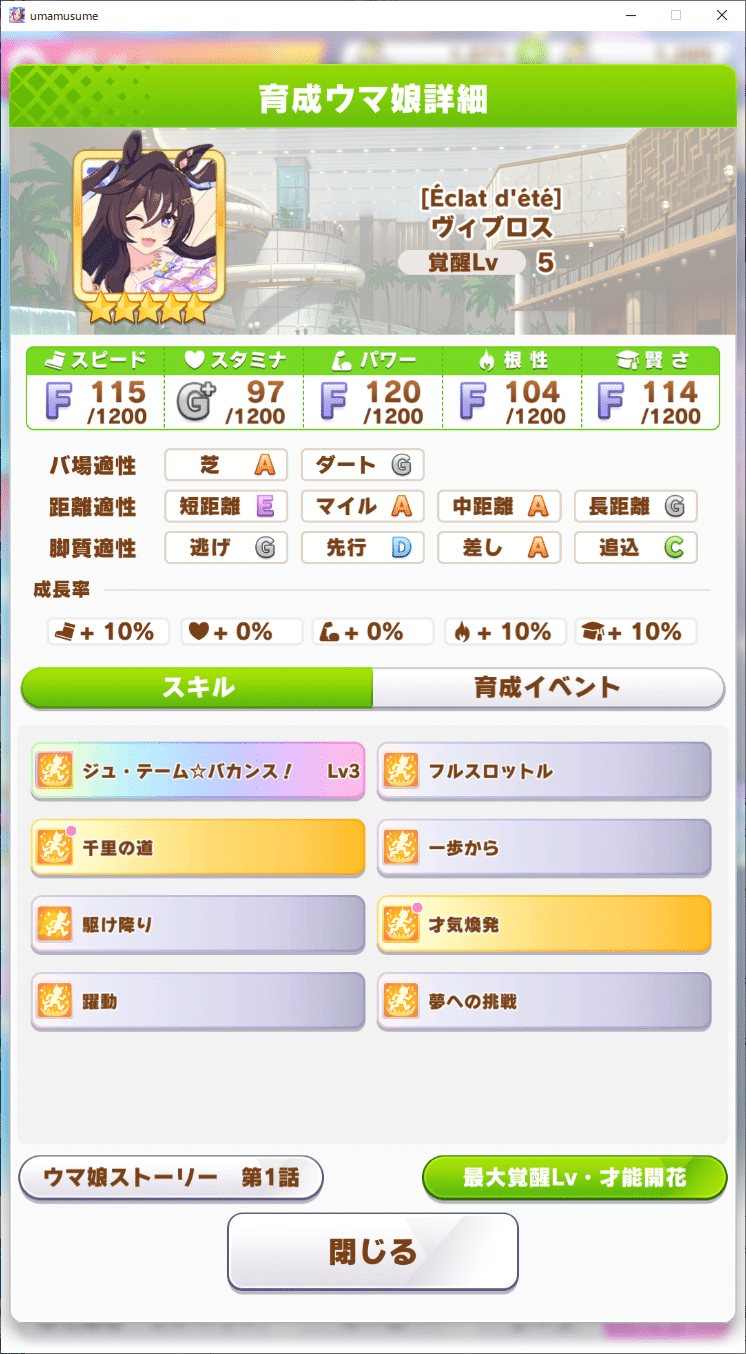Minimize the umamusume window
The width and height of the screenshot is (746, 1354).
[631, 15]
